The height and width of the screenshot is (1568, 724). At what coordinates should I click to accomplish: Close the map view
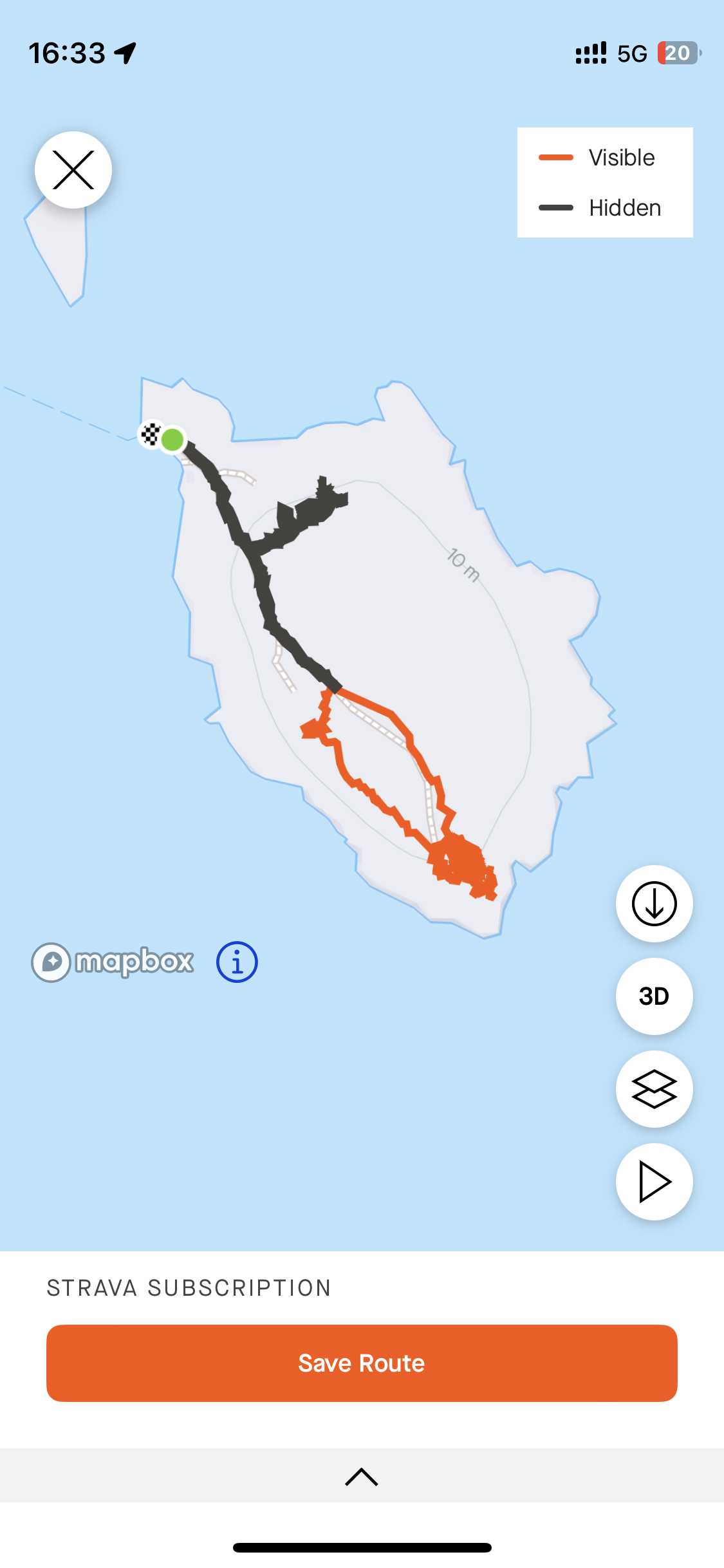click(x=73, y=170)
